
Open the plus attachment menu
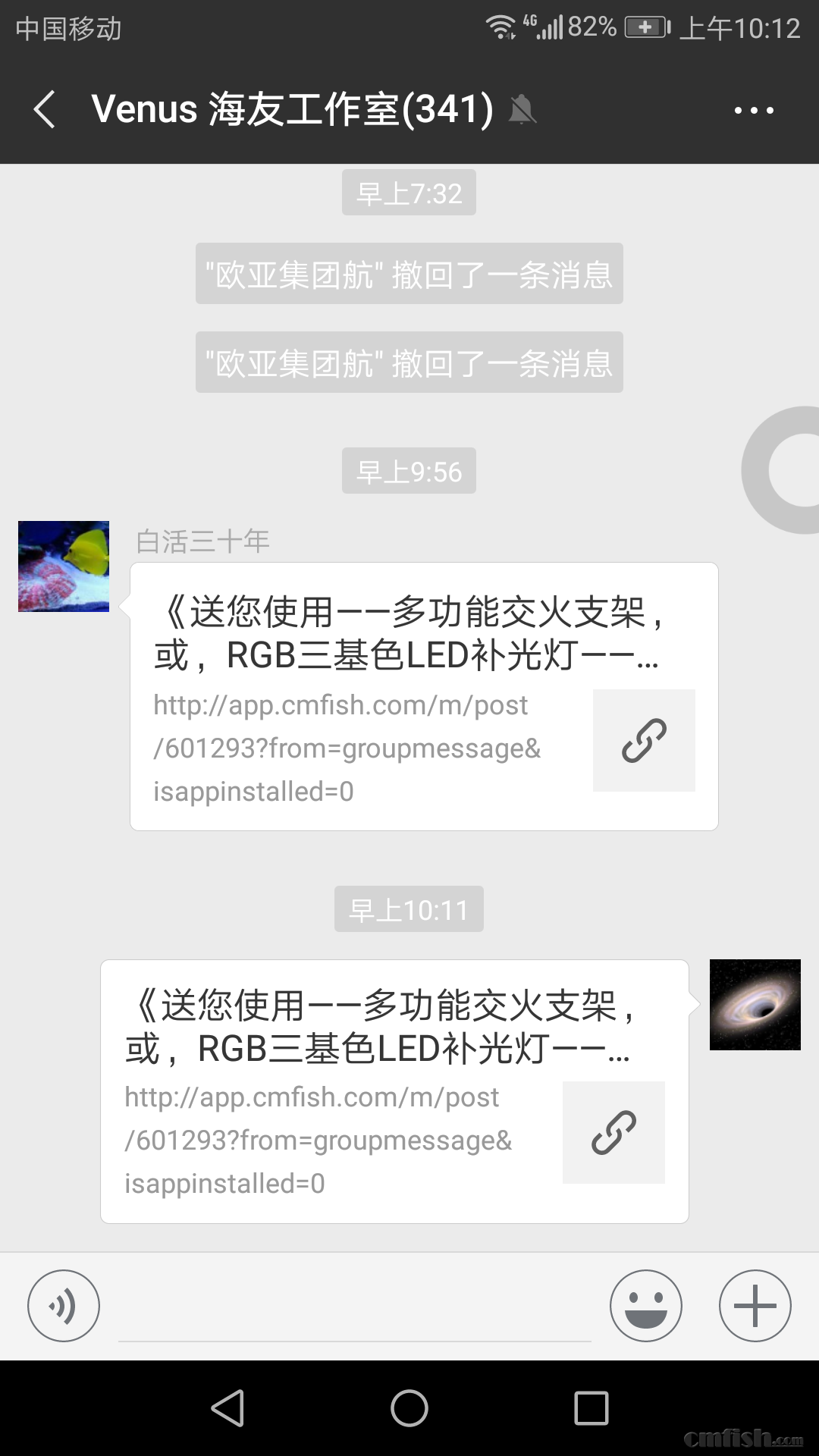coord(755,1305)
